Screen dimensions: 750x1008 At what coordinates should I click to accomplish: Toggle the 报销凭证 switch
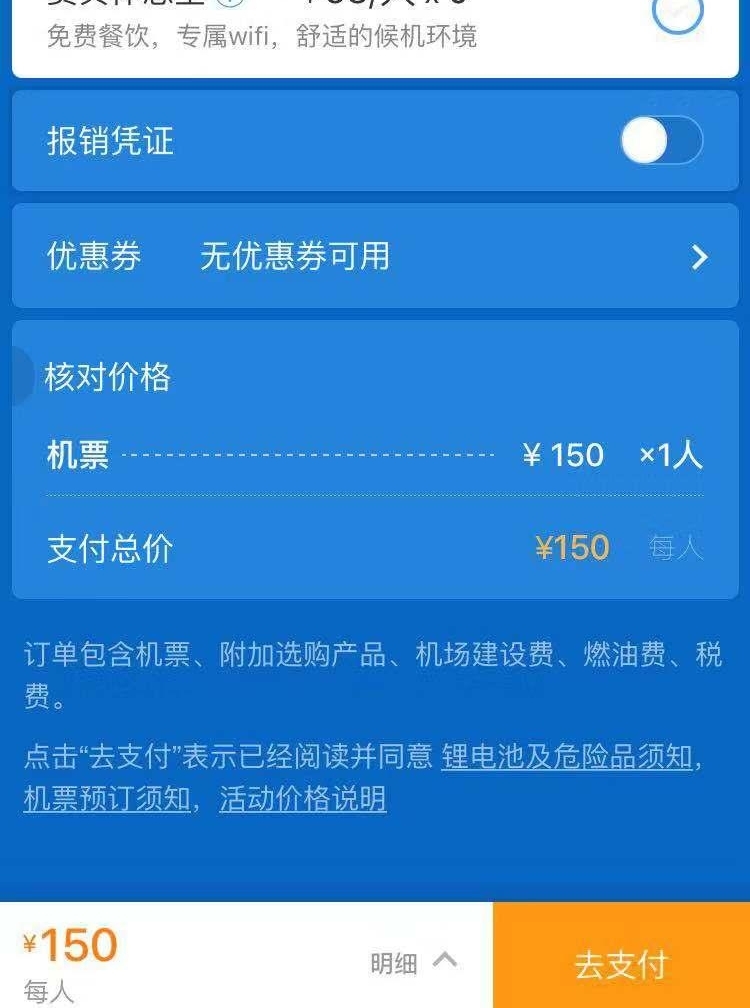(661, 141)
